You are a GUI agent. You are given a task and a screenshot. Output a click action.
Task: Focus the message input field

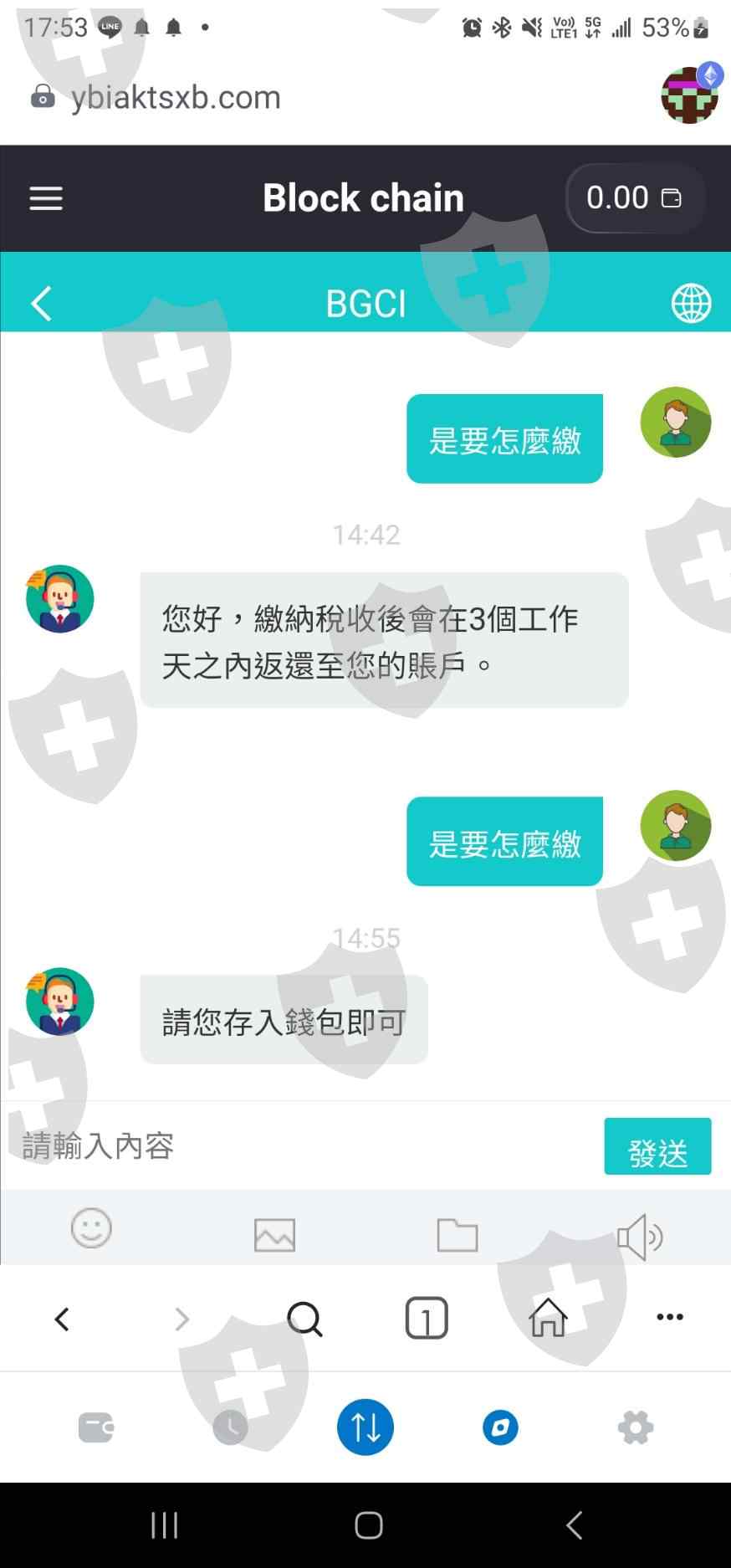pyautogui.click(x=301, y=1145)
